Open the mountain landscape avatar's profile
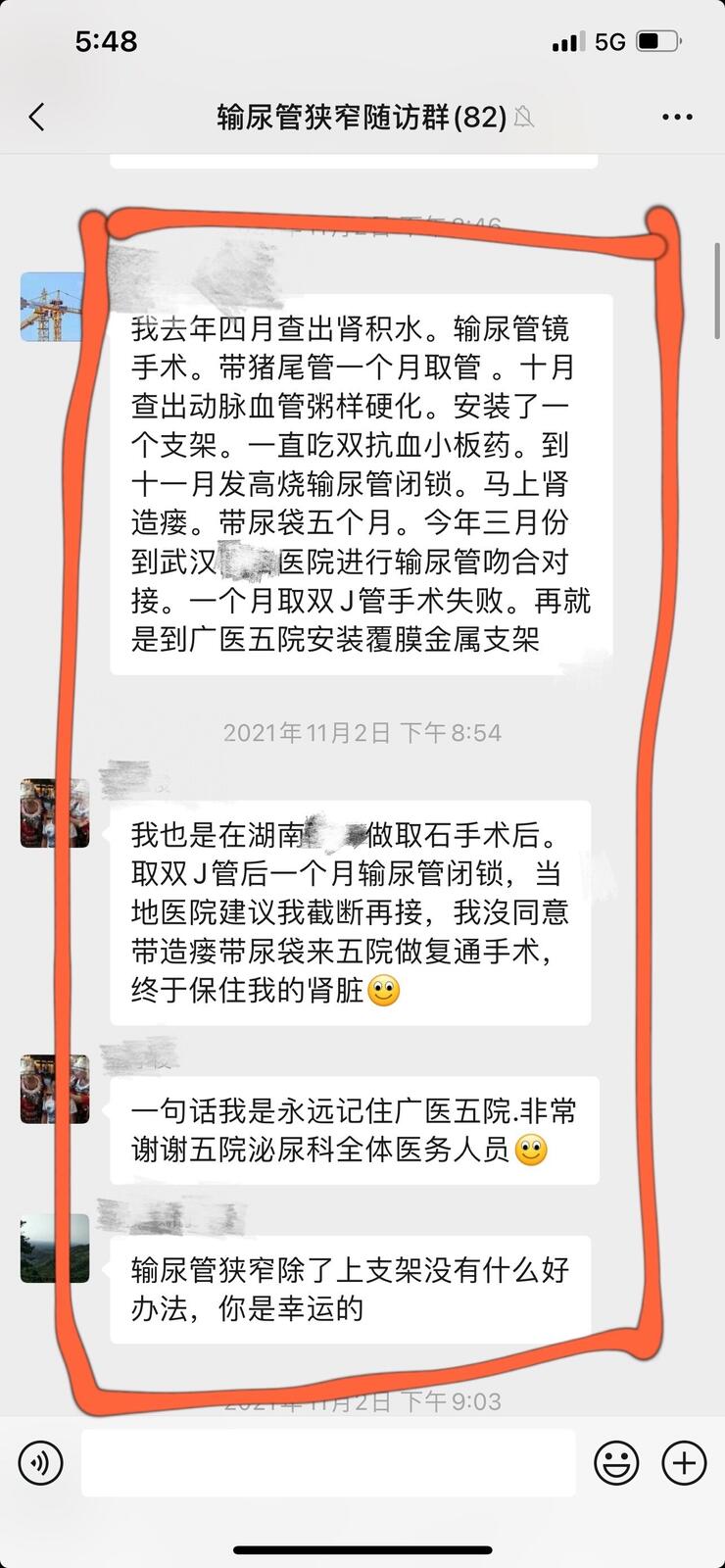 [54, 1248]
